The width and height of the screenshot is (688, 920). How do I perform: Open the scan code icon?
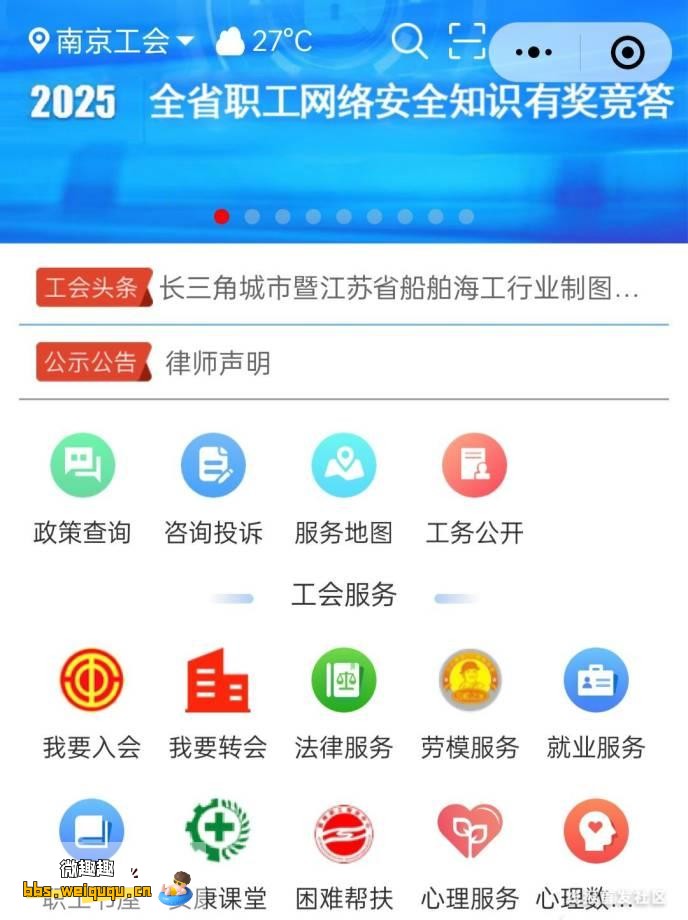click(467, 41)
